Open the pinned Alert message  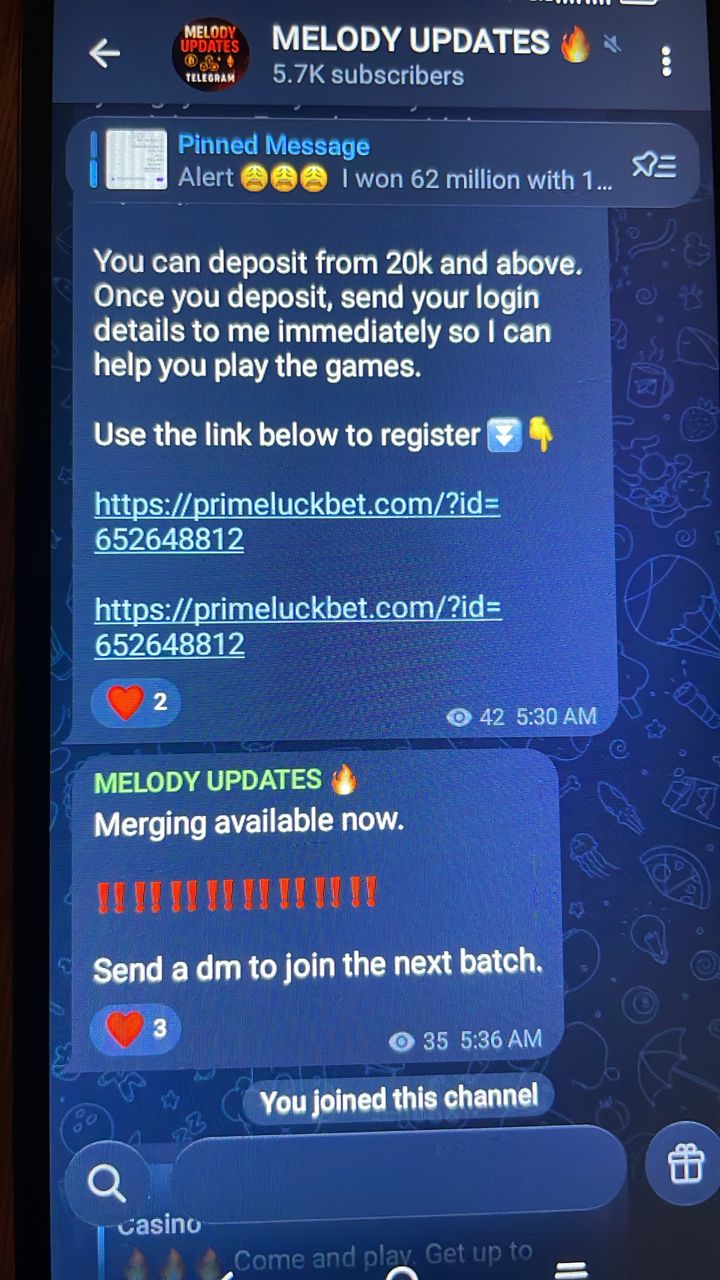click(390, 162)
